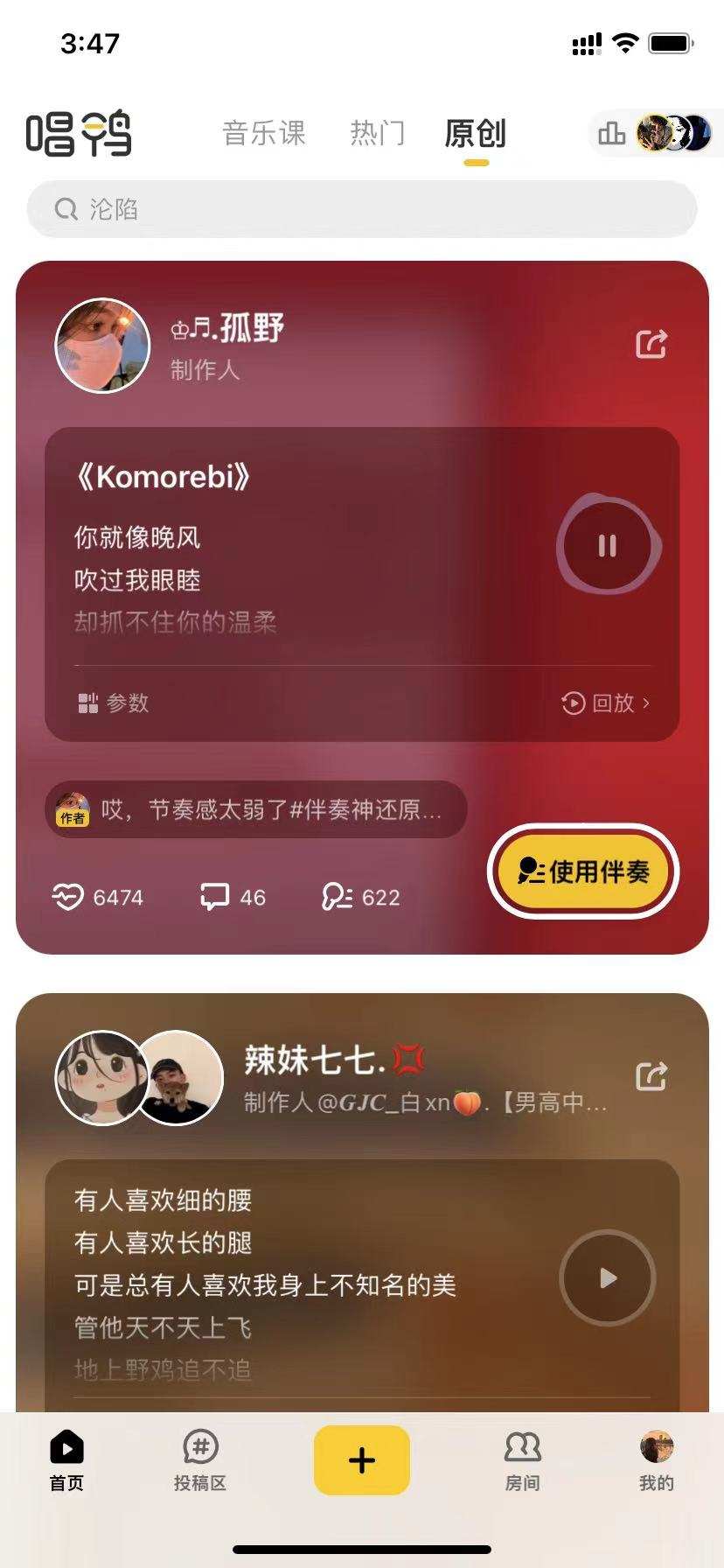Switch to the 音乐课 tab
724x1568 pixels.
tap(264, 134)
